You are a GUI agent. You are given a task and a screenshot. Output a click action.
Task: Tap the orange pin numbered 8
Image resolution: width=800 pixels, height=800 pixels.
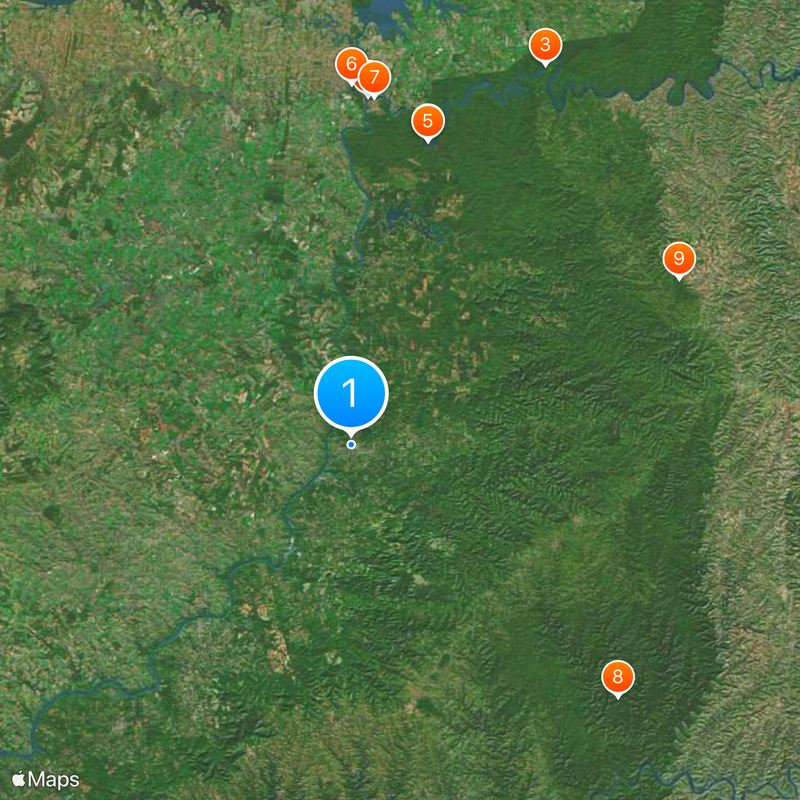618,678
